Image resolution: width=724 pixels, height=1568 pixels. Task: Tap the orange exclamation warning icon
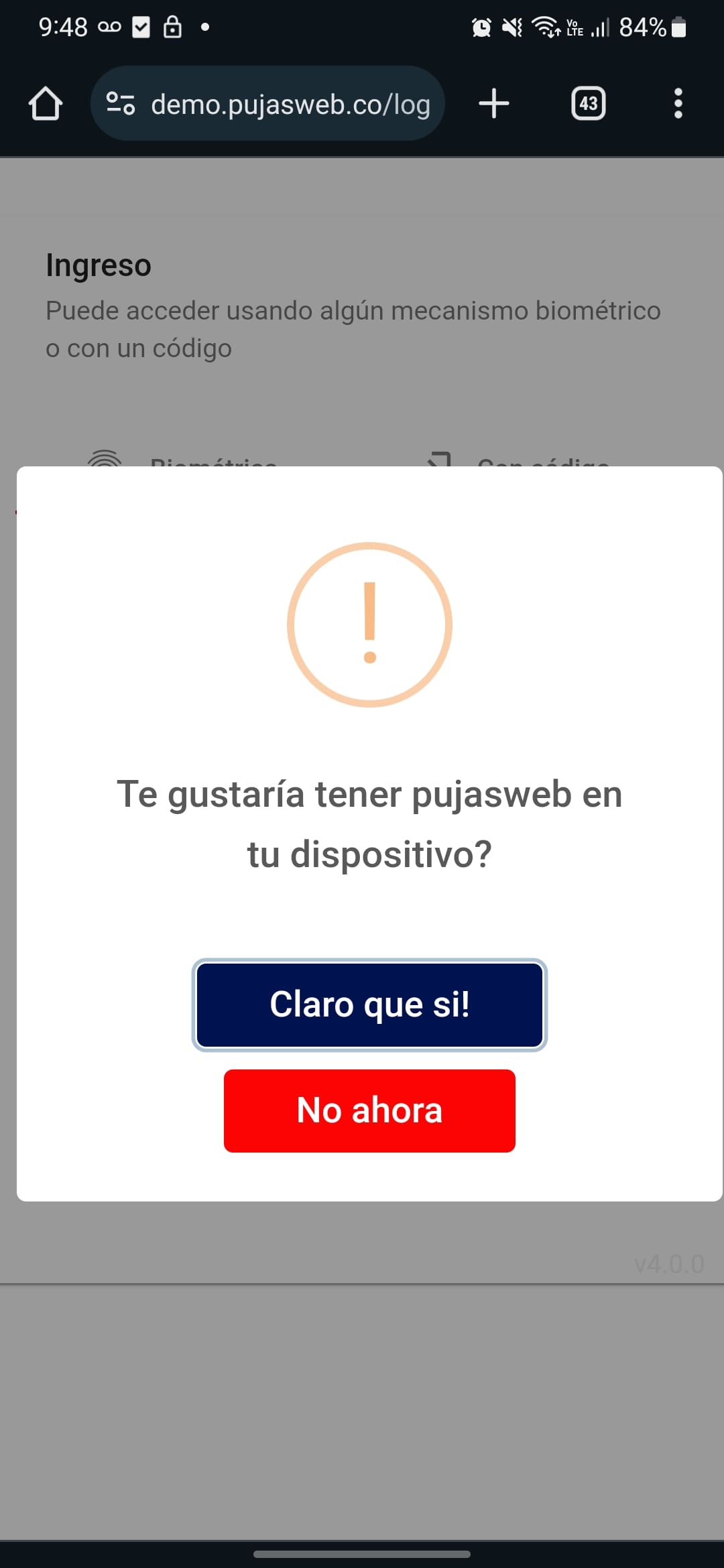tap(369, 624)
